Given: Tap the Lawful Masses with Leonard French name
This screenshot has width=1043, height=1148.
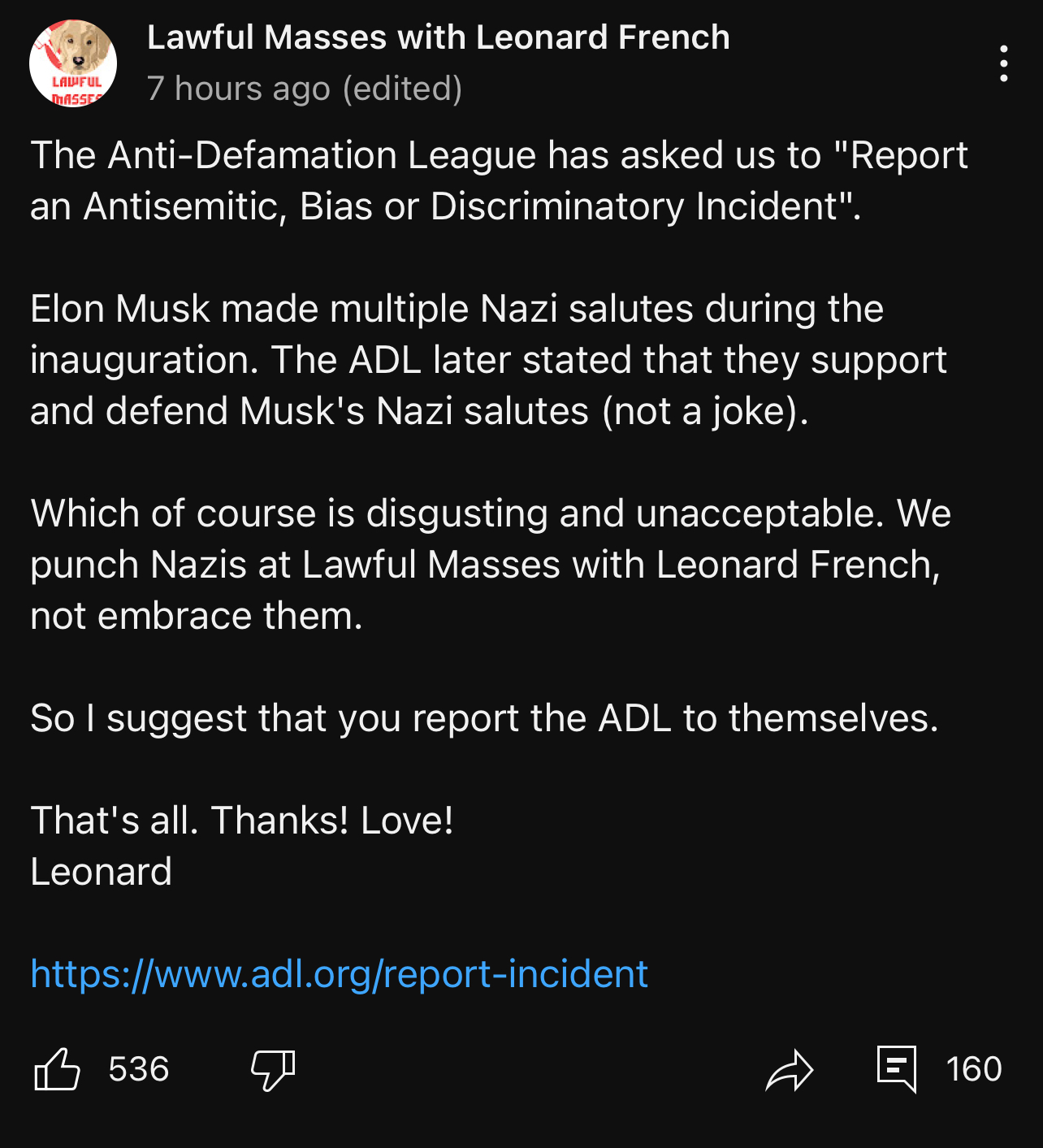Looking at the screenshot, I should 438,37.
